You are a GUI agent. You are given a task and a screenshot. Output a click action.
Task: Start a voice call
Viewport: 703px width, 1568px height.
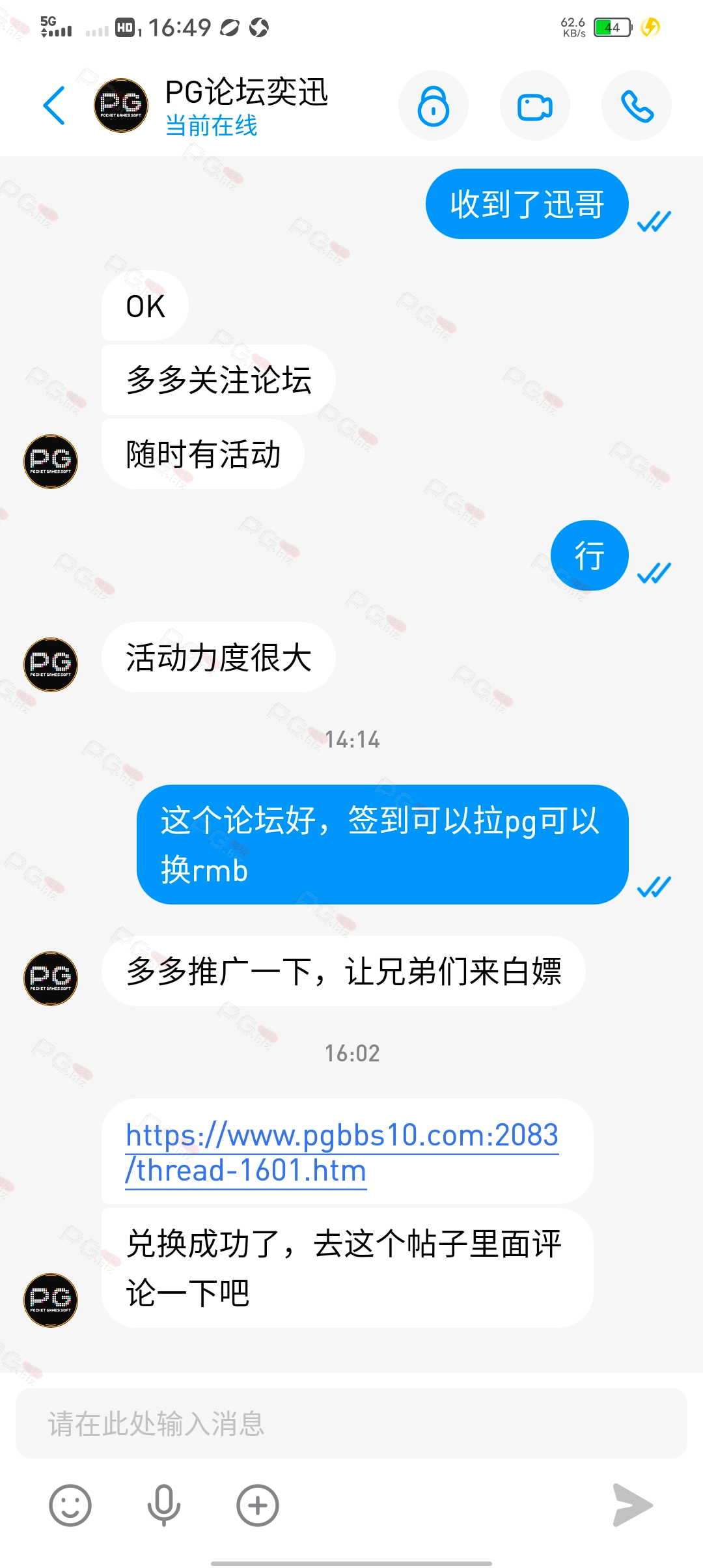[637, 105]
